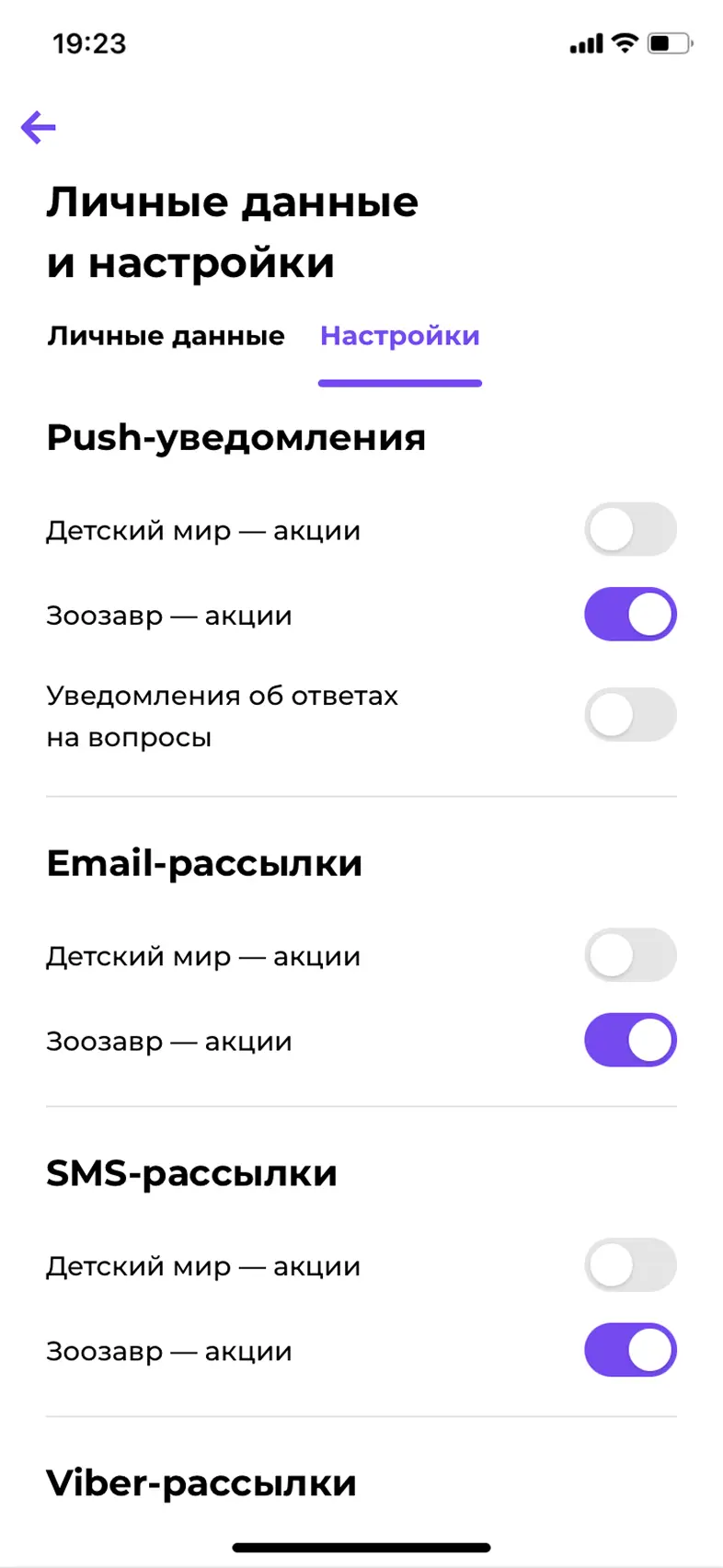Enable Уведомления об ответах на вопросы

(x=630, y=714)
